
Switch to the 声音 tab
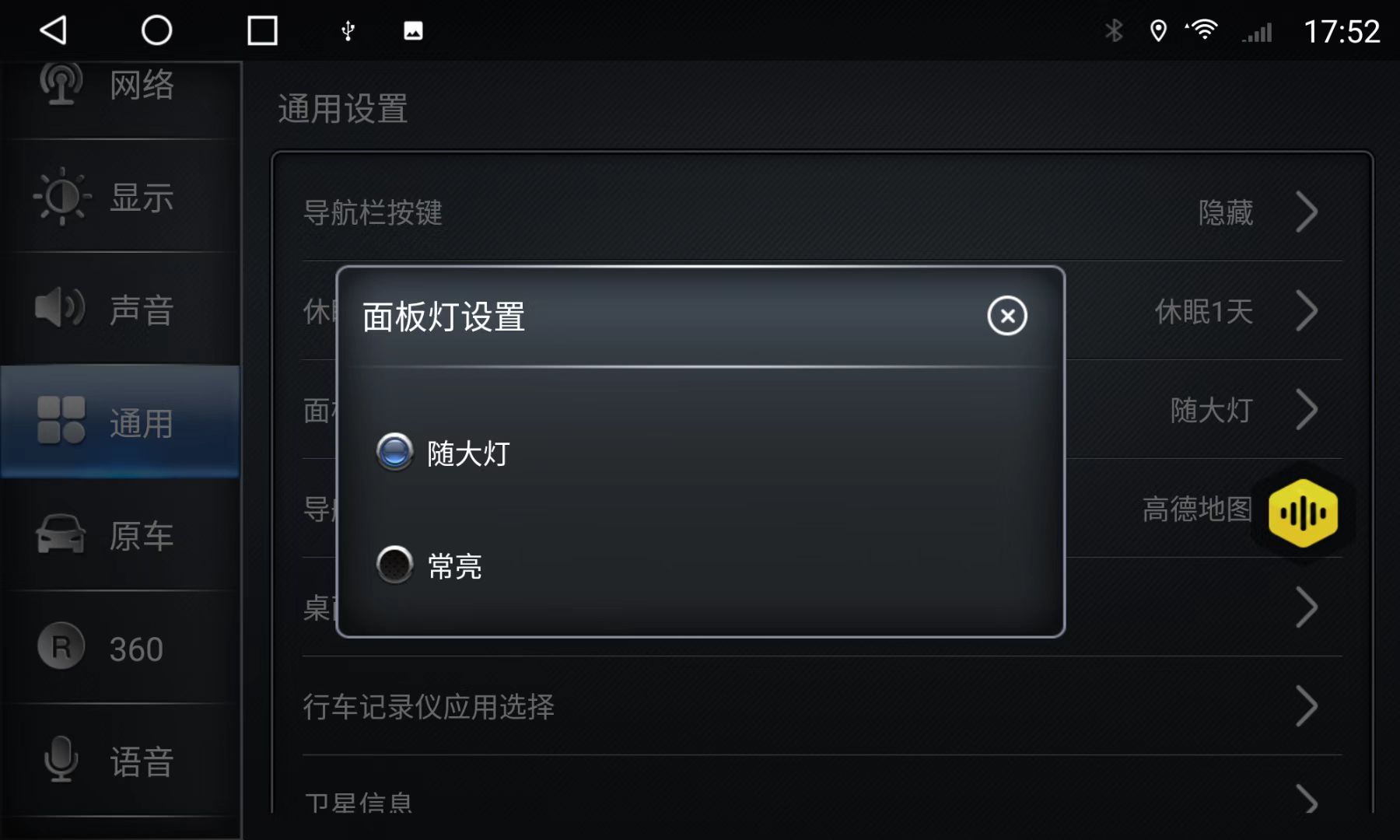121,309
